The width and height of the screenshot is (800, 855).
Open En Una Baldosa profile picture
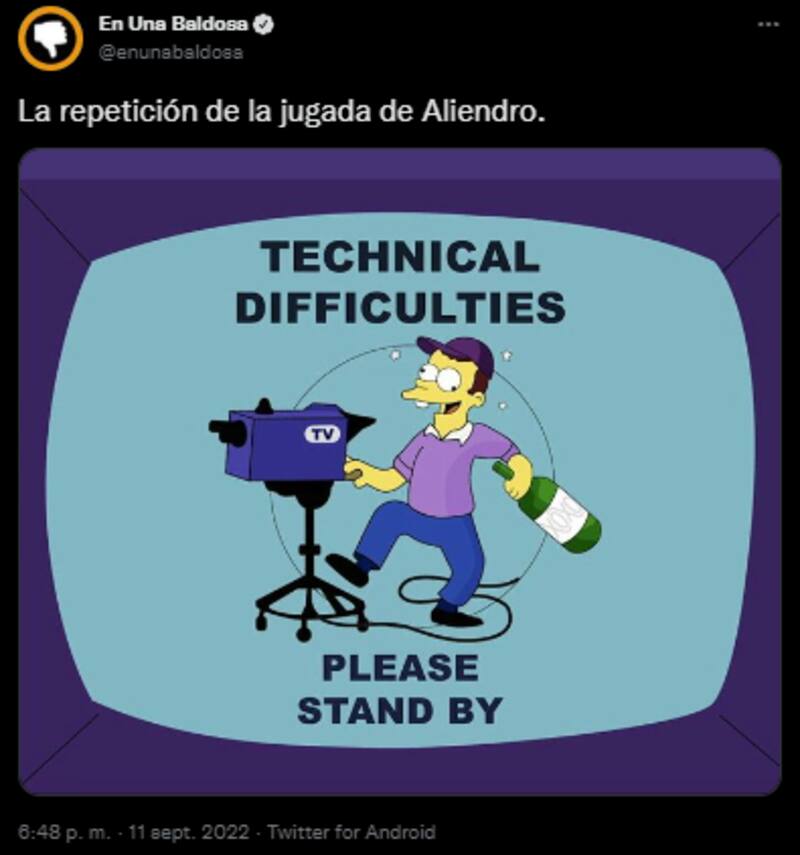pos(50,38)
